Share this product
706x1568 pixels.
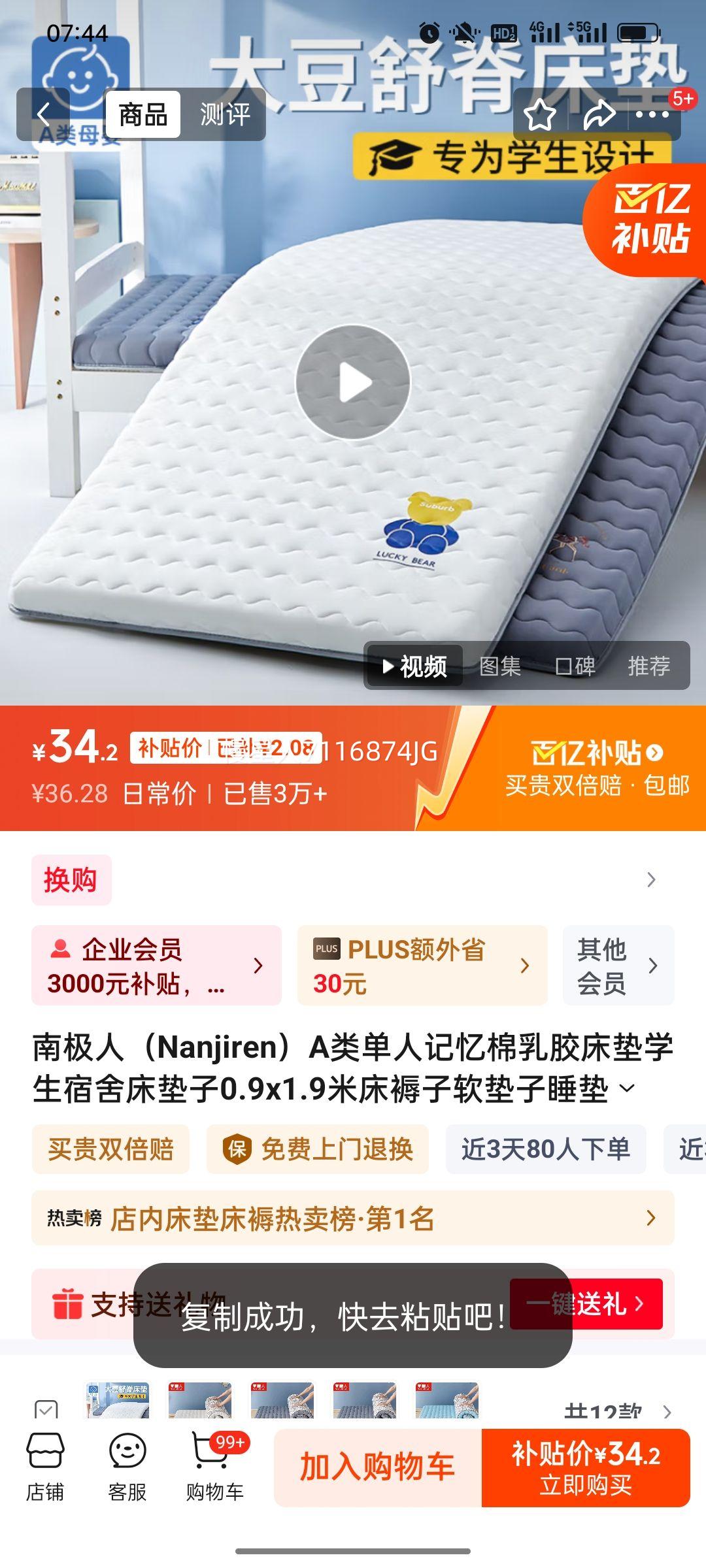pyautogui.click(x=599, y=115)
